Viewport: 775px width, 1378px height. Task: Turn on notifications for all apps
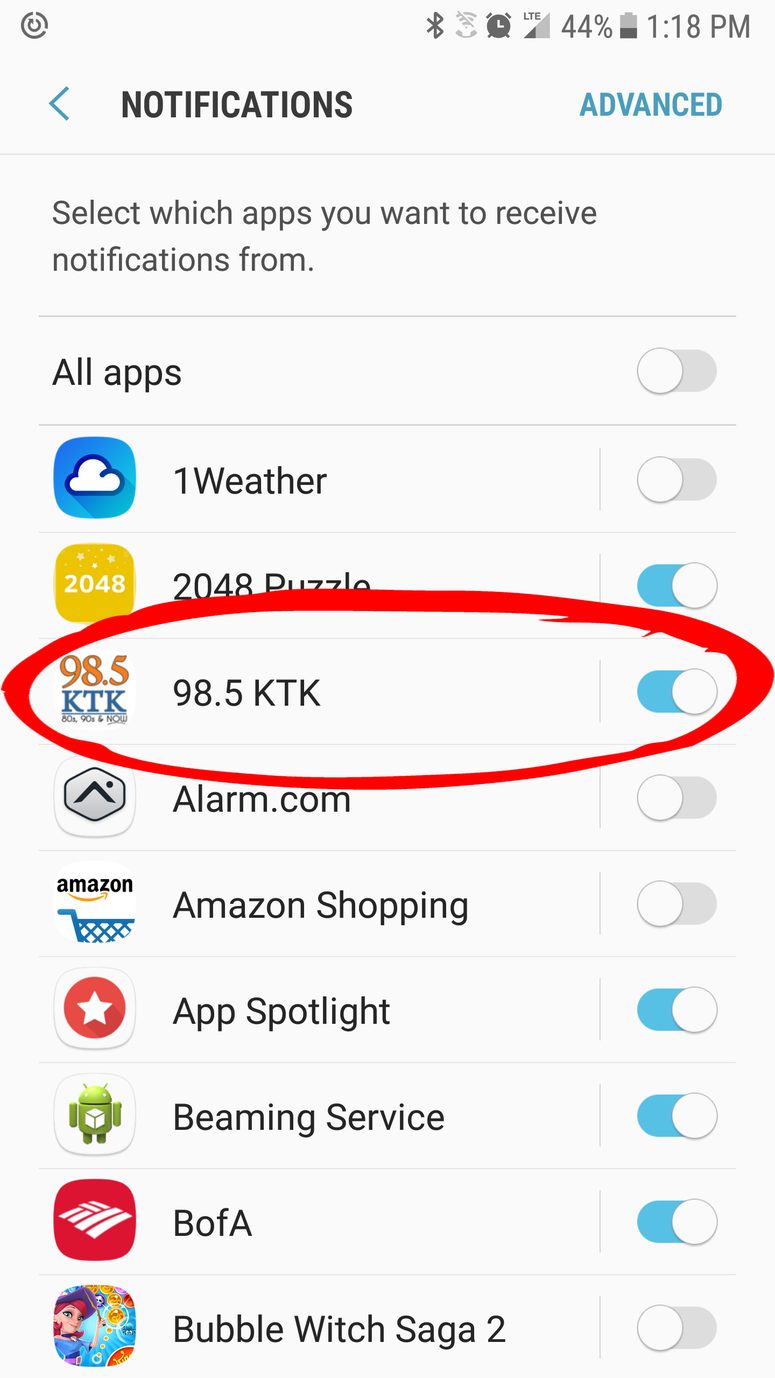coord(677,372)
